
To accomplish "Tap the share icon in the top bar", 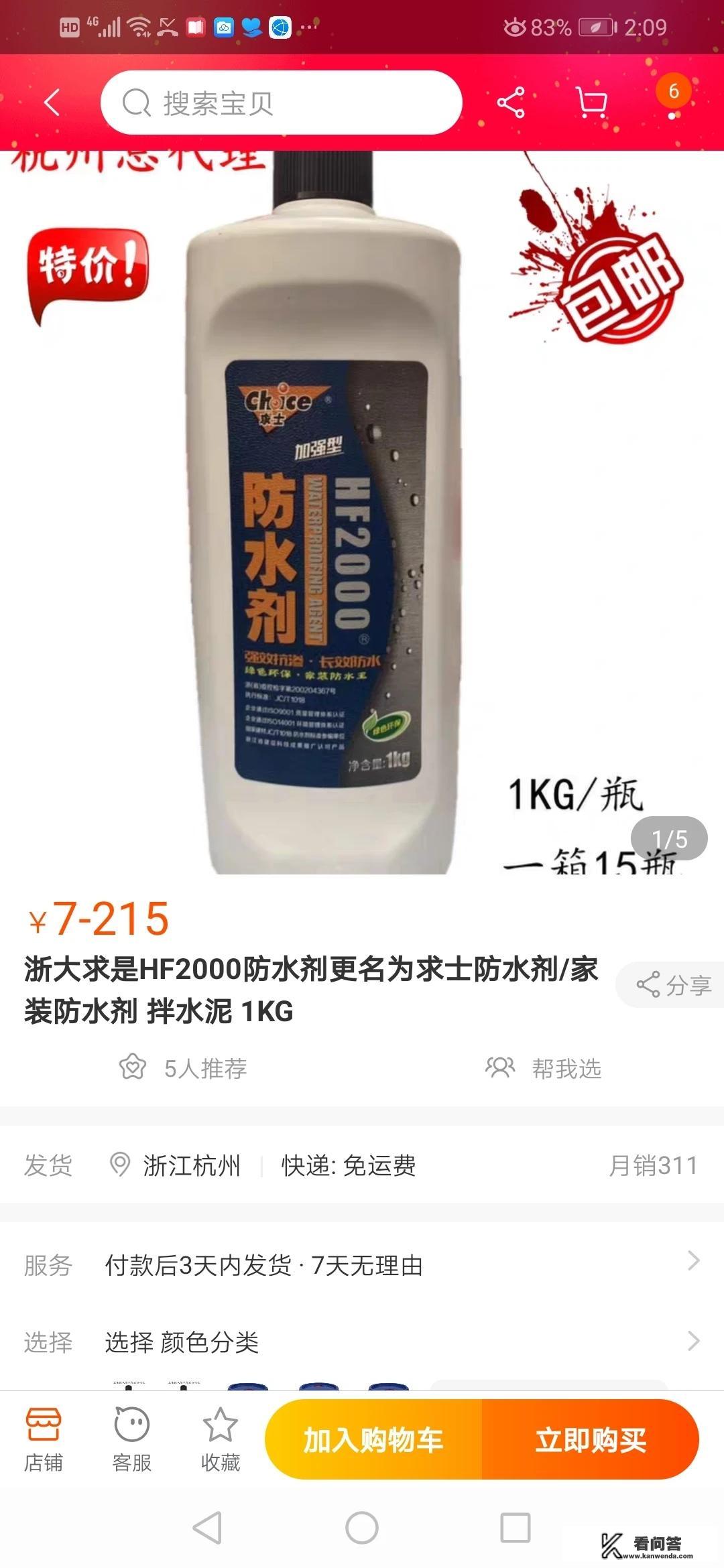I will click(x=509, y=101).
